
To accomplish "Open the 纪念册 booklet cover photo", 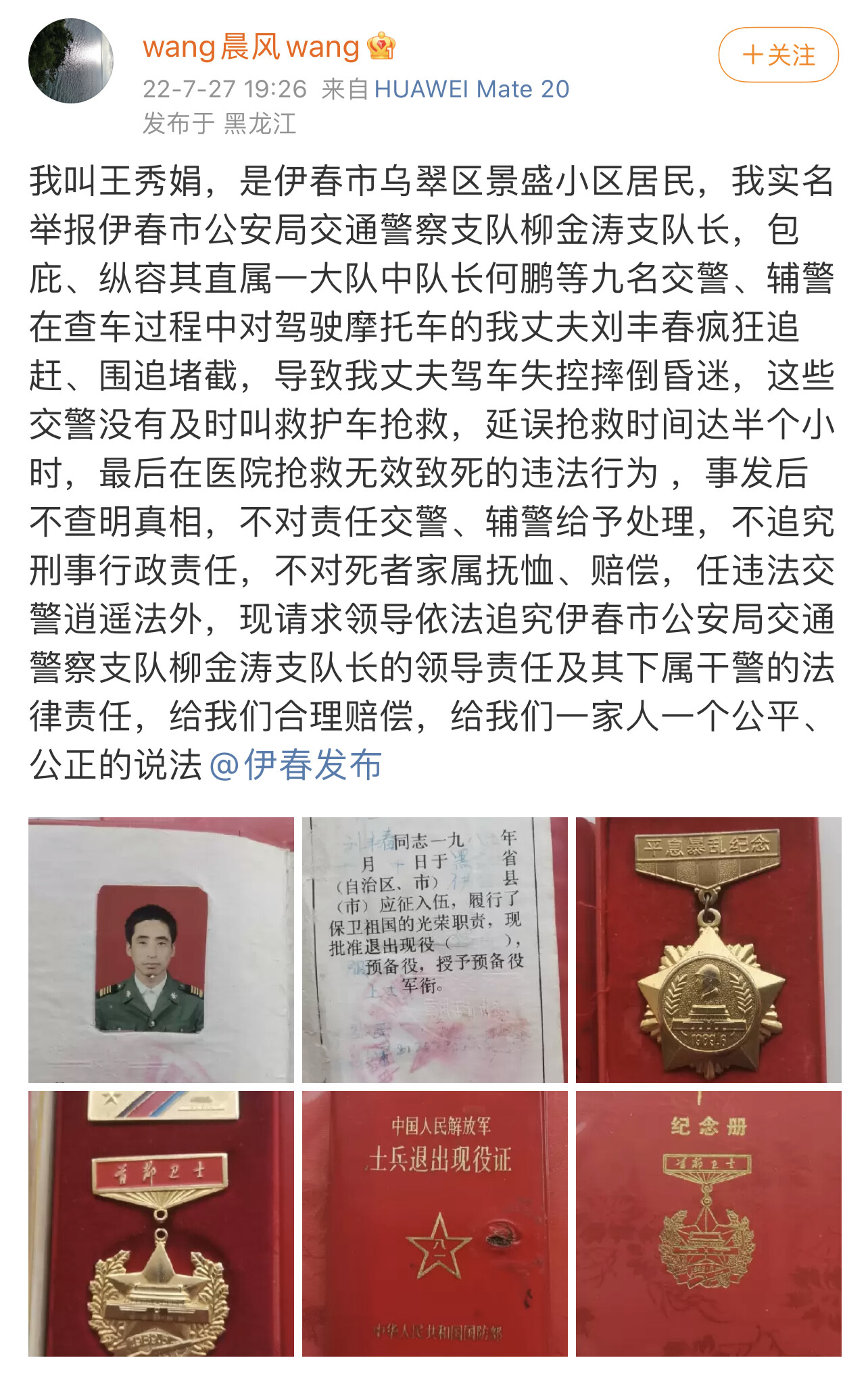I will point(708,1223).
